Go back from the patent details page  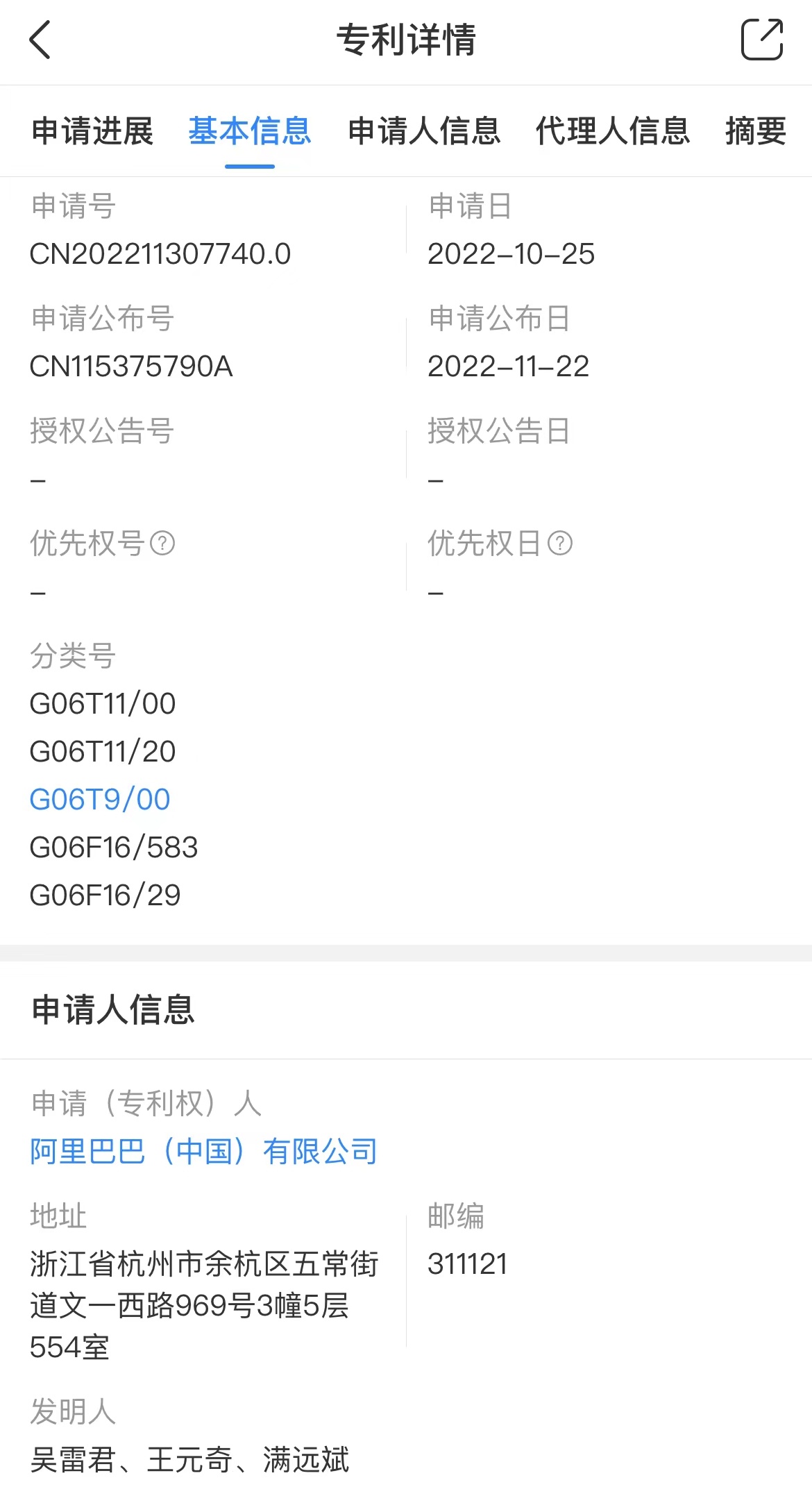[x=40, y=40]
